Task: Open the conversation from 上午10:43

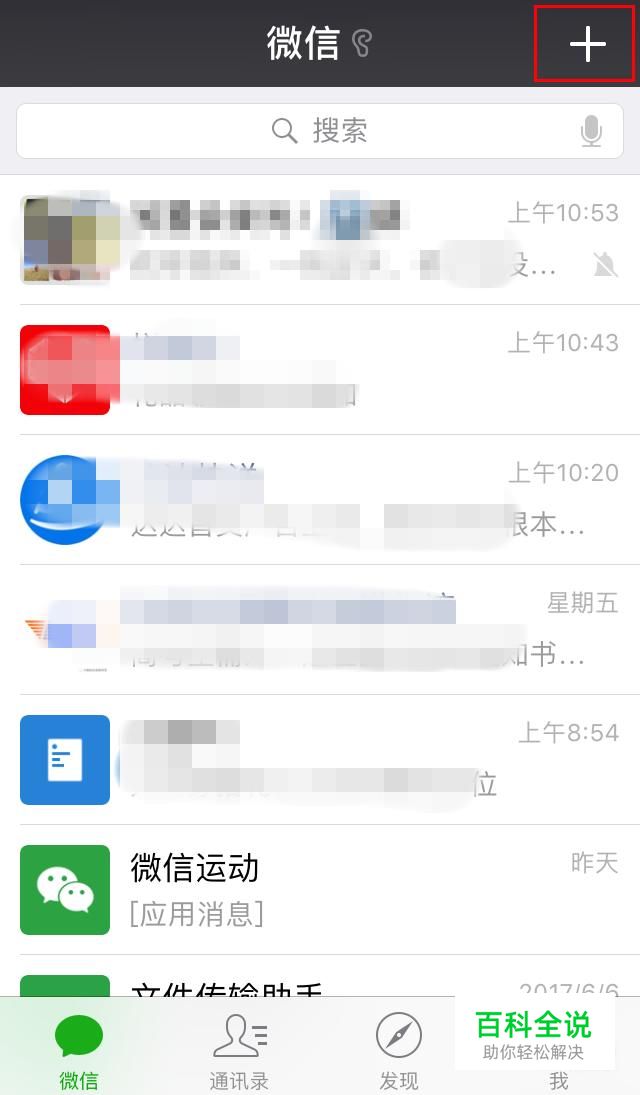Action: [320, 370]
